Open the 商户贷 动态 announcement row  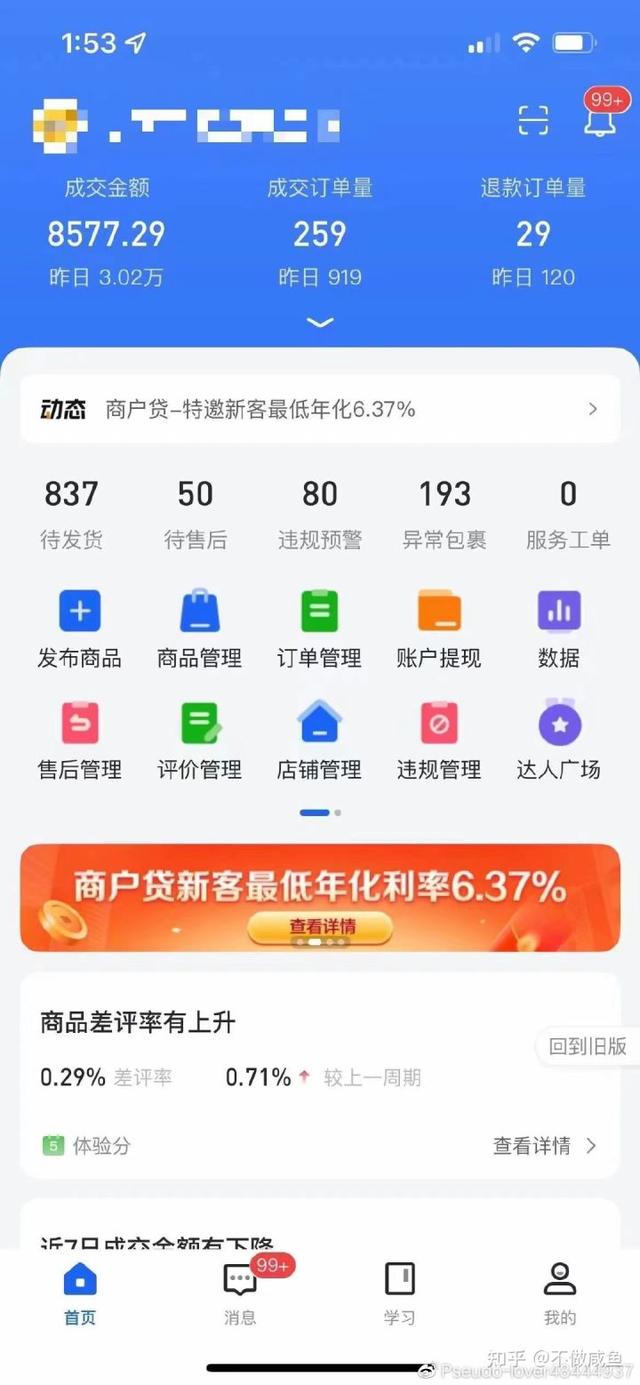click(x=320, y=409)
